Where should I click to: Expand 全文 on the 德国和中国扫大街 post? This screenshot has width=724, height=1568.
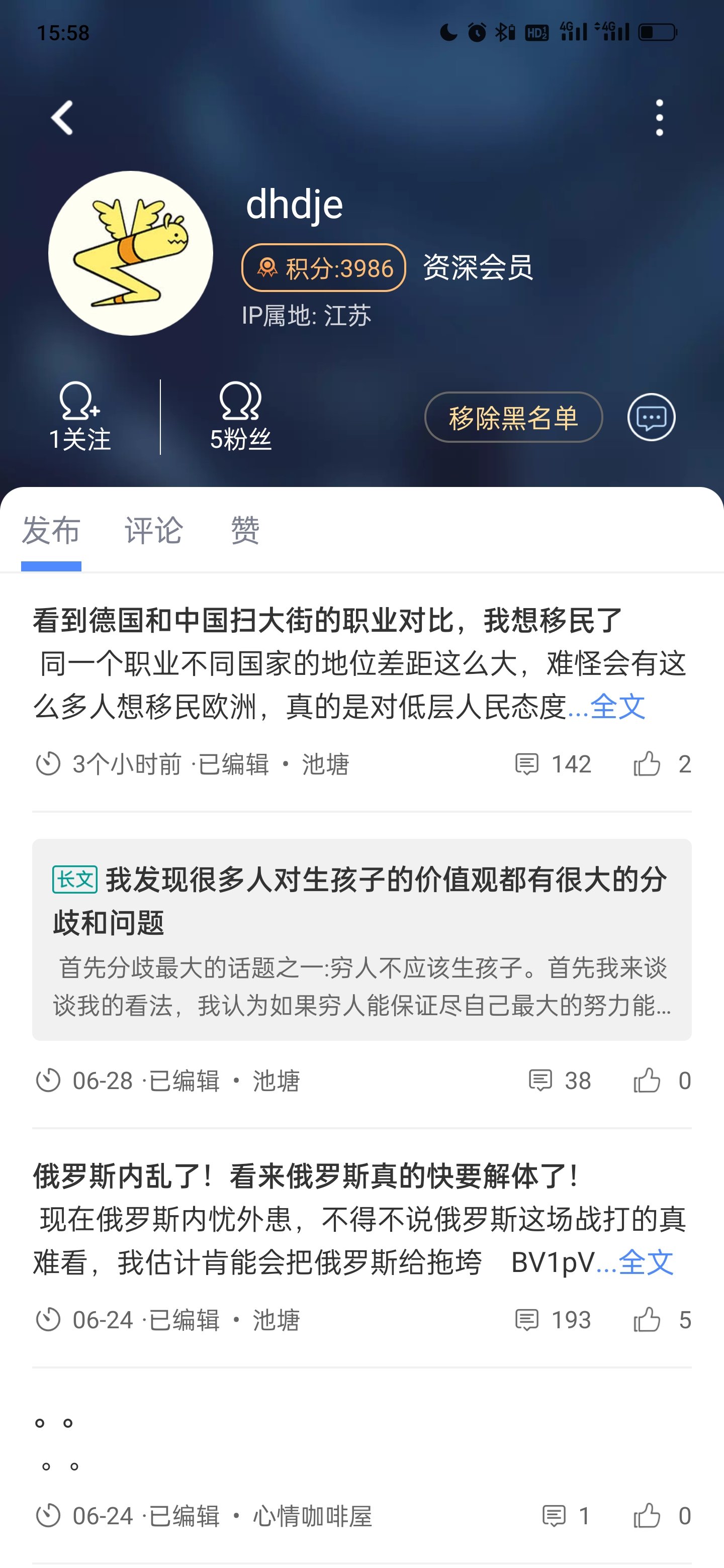[617, 707]
